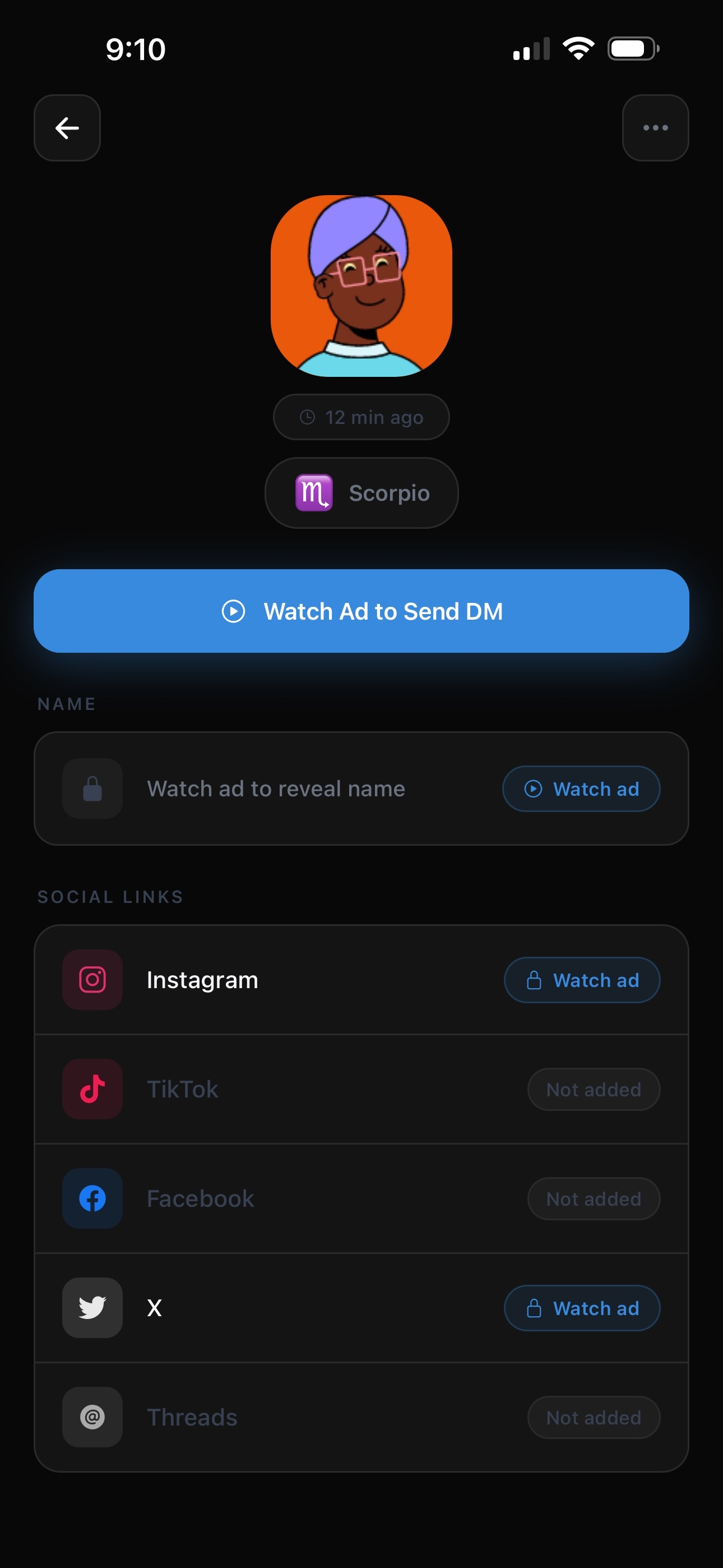Tap the Not added label on TikTok row
The width and height of the screenshot is (723, 1568).
coord(594,1089)
